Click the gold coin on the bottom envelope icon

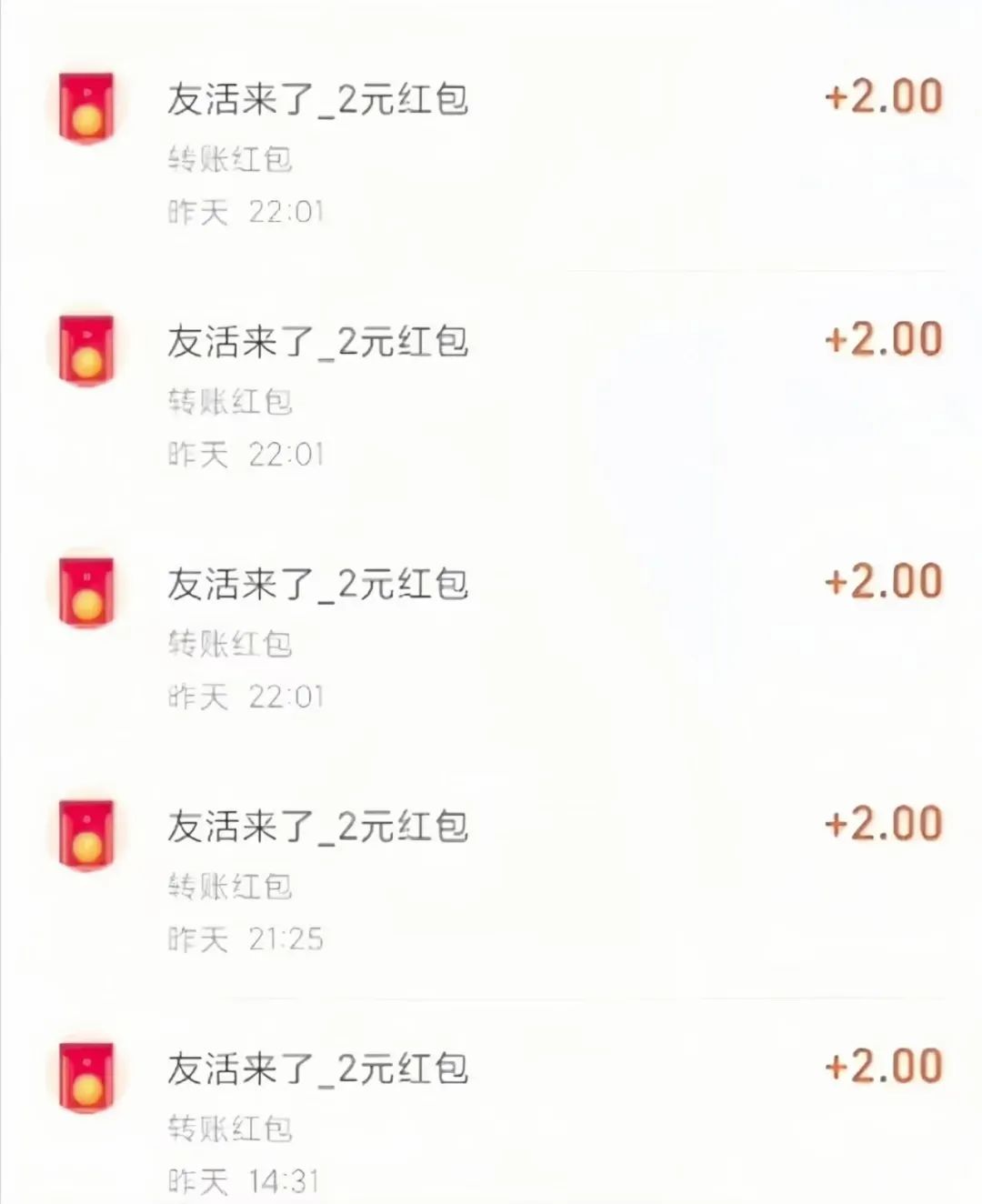(89, 1091)
